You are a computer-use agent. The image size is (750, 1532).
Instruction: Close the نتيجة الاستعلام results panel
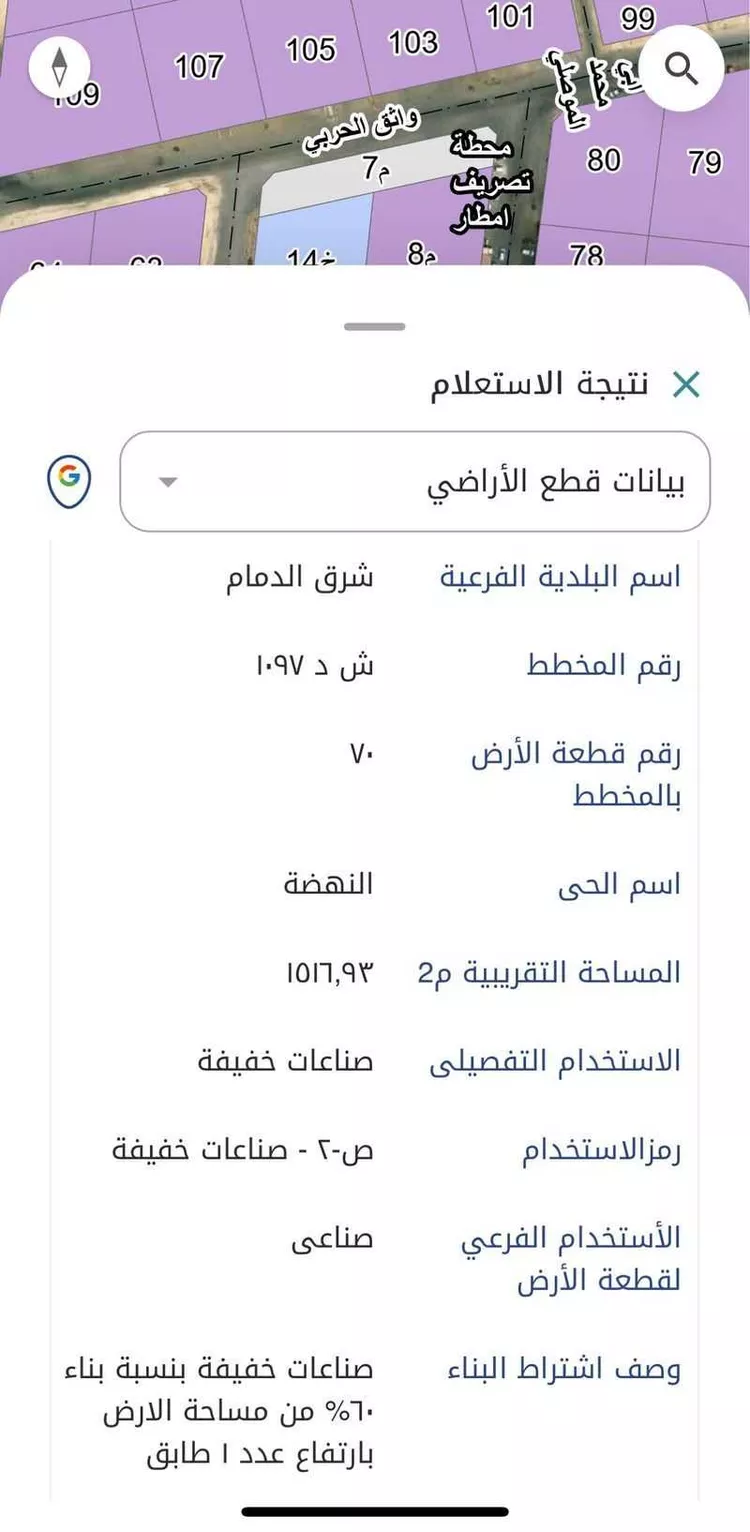click(687, 382)
